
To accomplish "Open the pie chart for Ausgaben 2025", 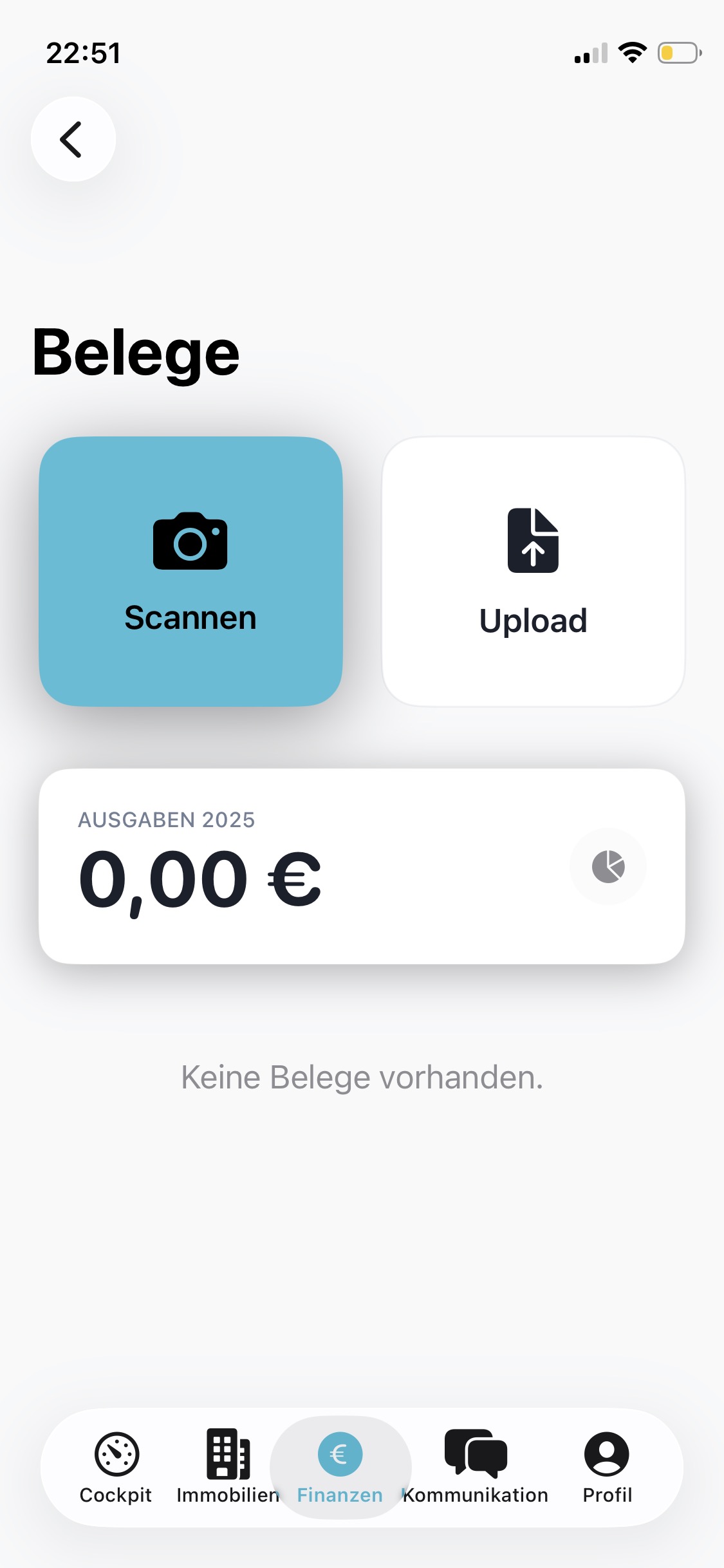I will click(608, 866).
